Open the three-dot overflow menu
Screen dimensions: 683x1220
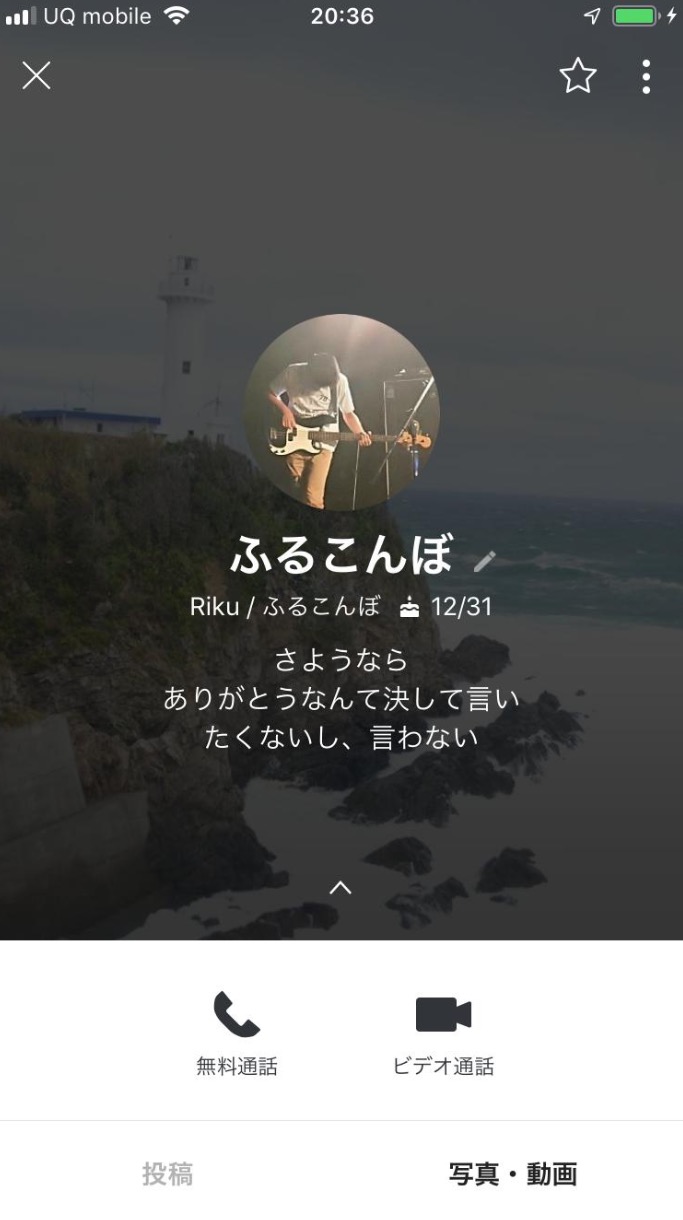click(x=646, y=76)
